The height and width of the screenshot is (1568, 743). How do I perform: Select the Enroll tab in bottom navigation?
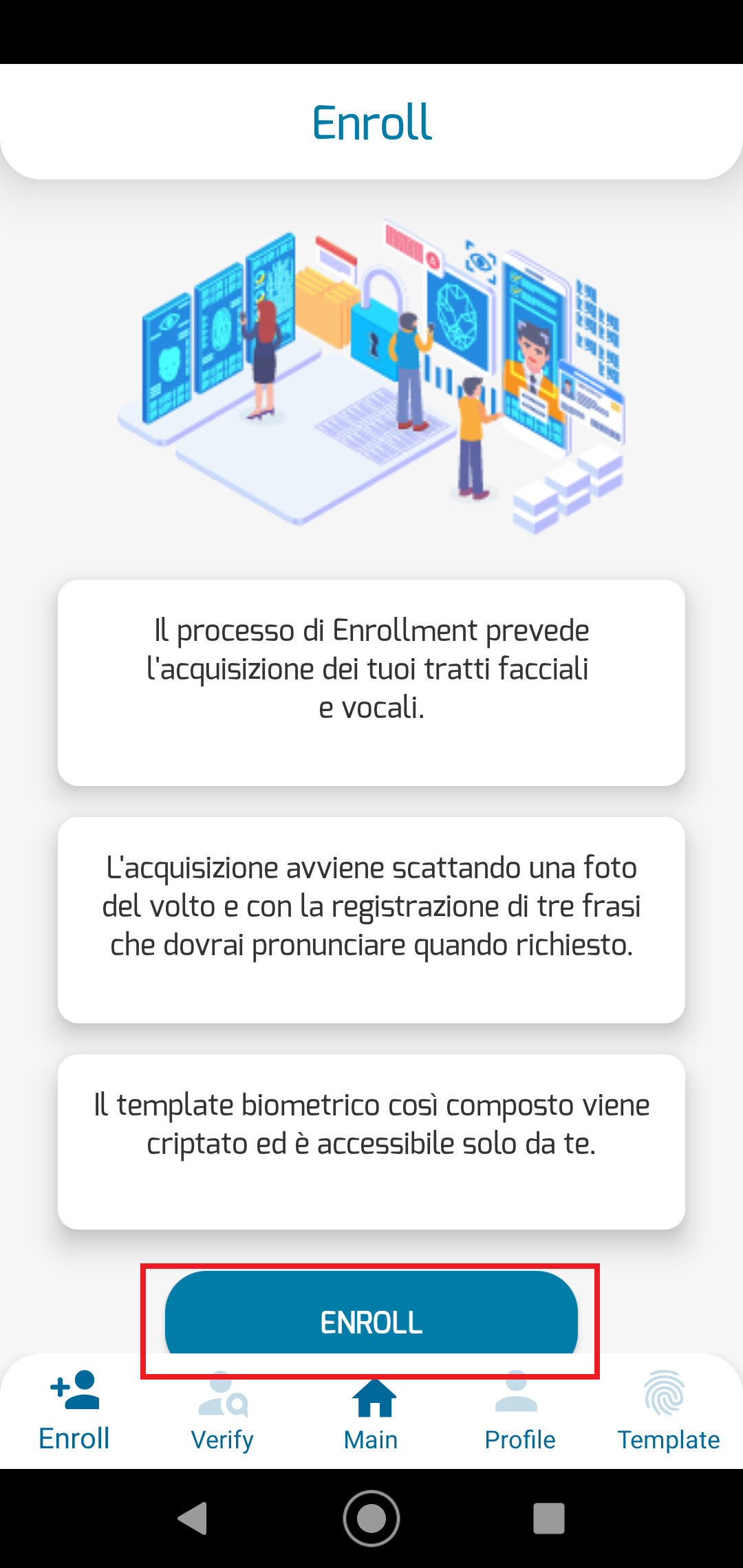74,1411
